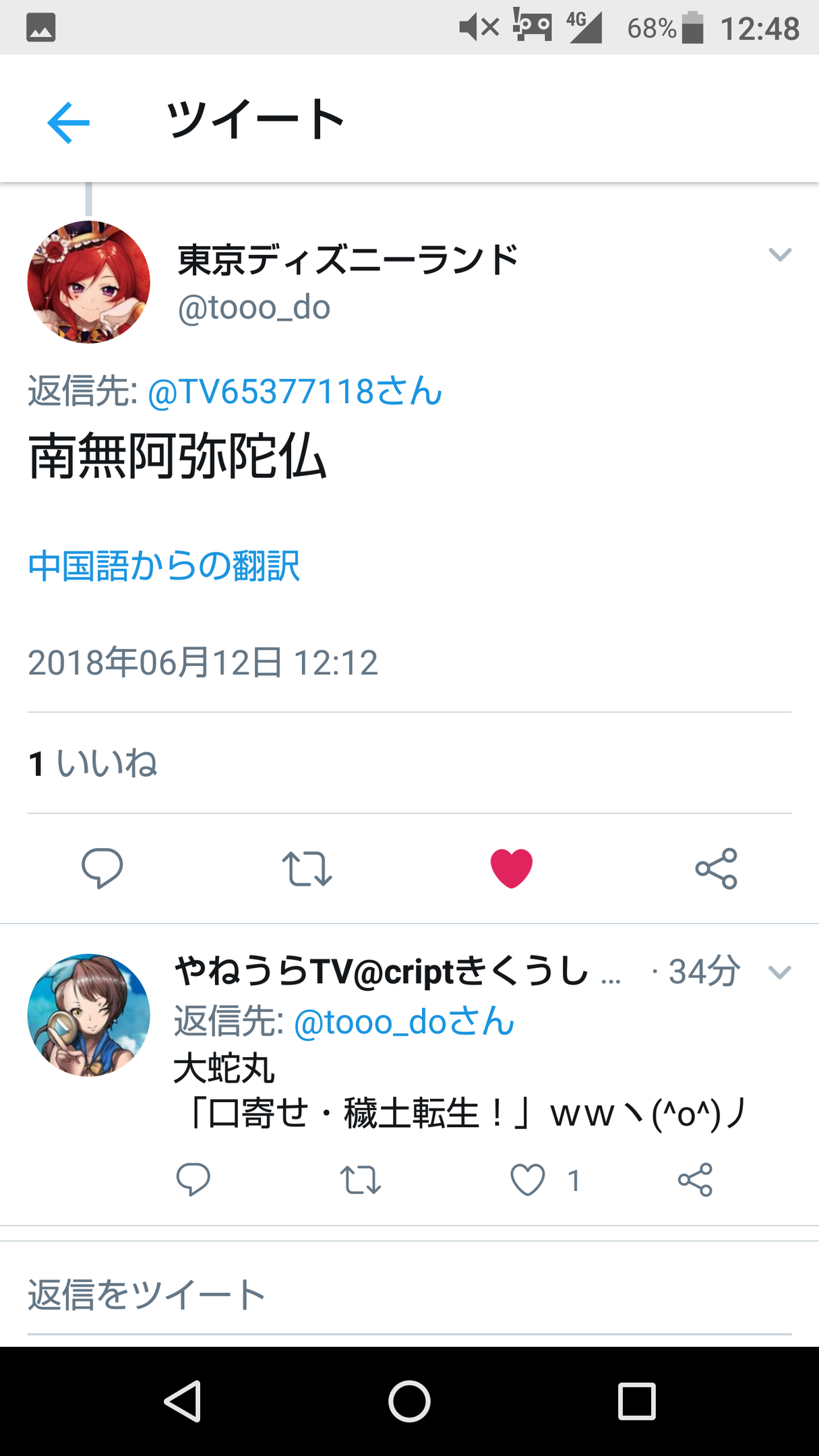
Task: Expand the dropdown menu on 東京ディズニーランド tweet
Action: point(779,254)
